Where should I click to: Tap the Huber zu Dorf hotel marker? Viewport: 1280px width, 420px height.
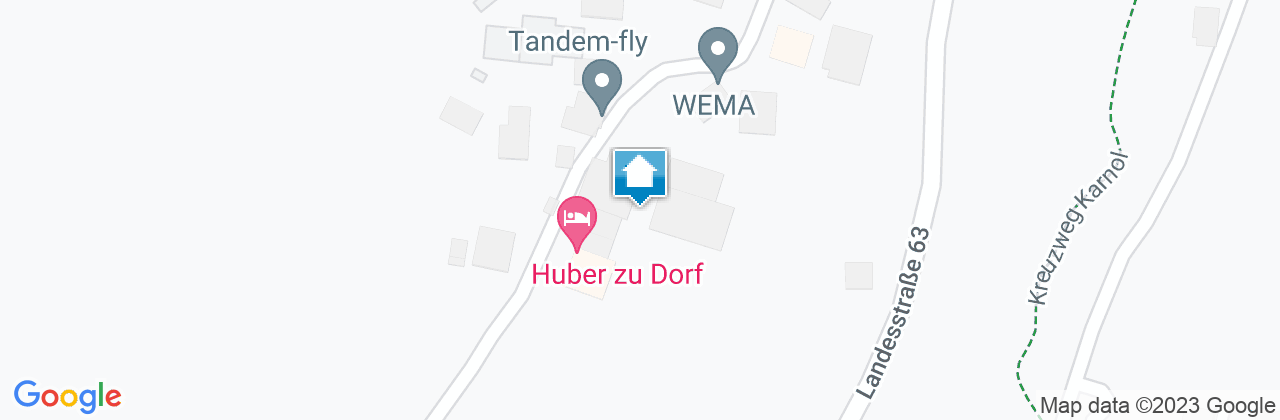coord(577,219)
